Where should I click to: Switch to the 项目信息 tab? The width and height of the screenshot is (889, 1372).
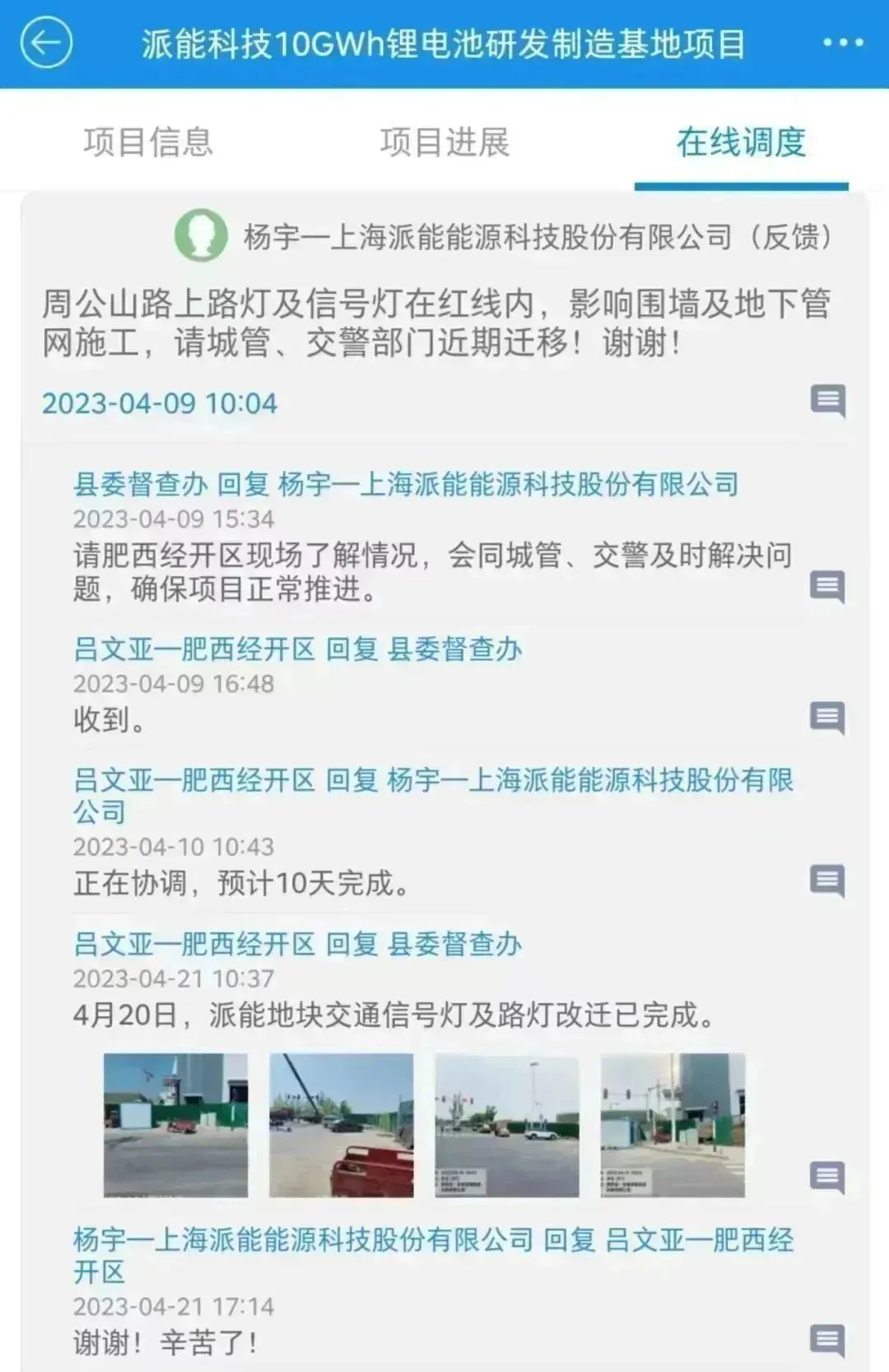click(x=148, y=142)
